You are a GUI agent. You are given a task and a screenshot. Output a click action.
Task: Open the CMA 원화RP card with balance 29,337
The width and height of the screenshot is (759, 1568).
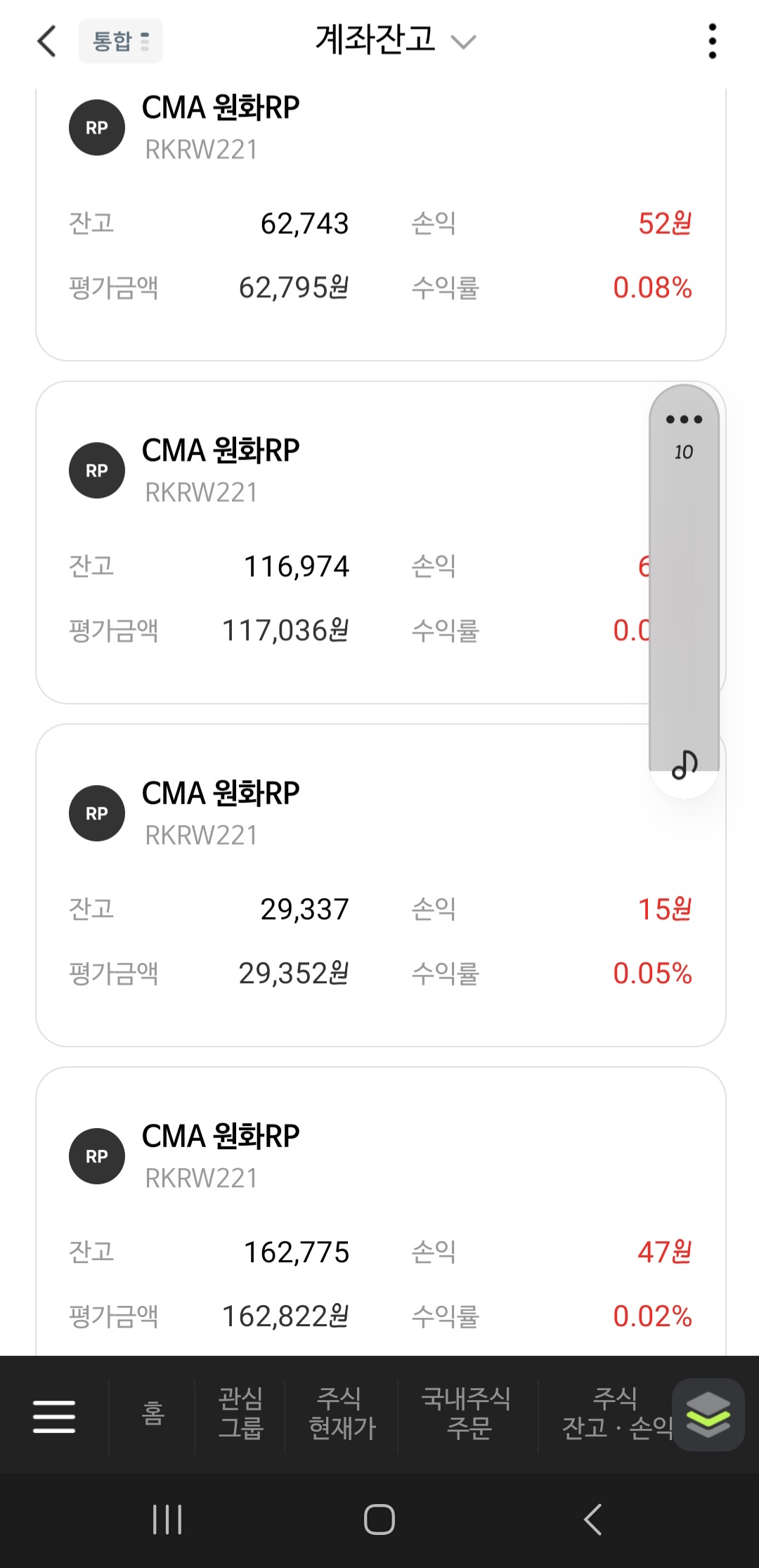pos(379,884)
